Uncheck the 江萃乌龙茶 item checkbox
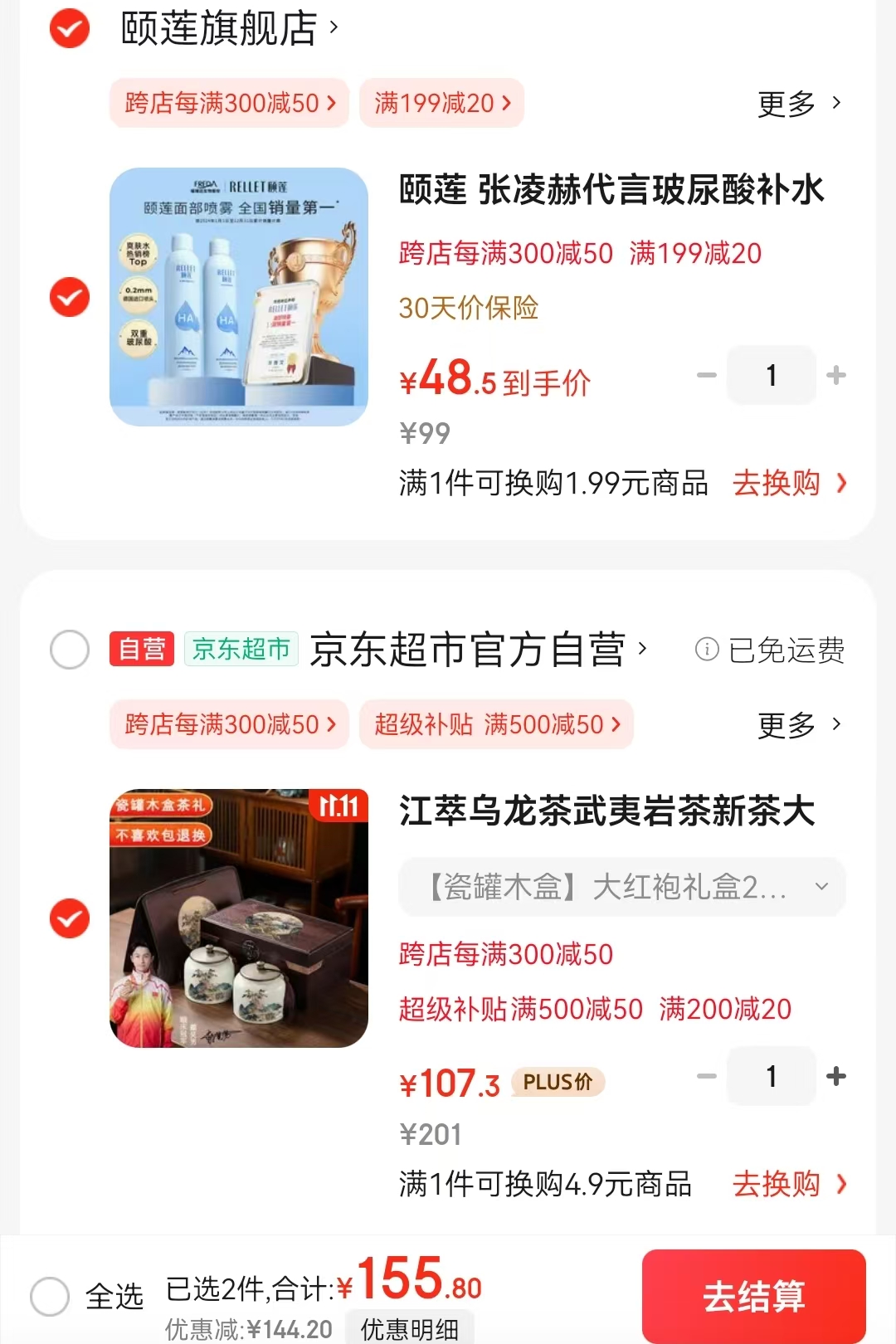Image resolution: width=896 pixels, height=1344 pixels. 70,918
